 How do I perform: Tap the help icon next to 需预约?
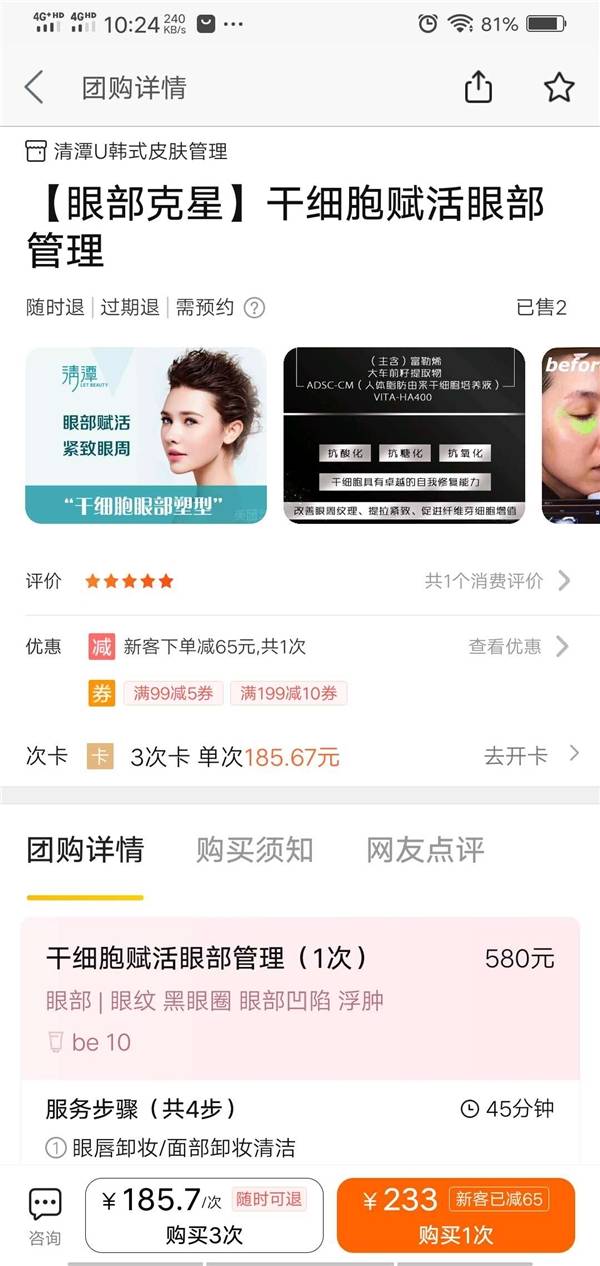click(254, 308)
